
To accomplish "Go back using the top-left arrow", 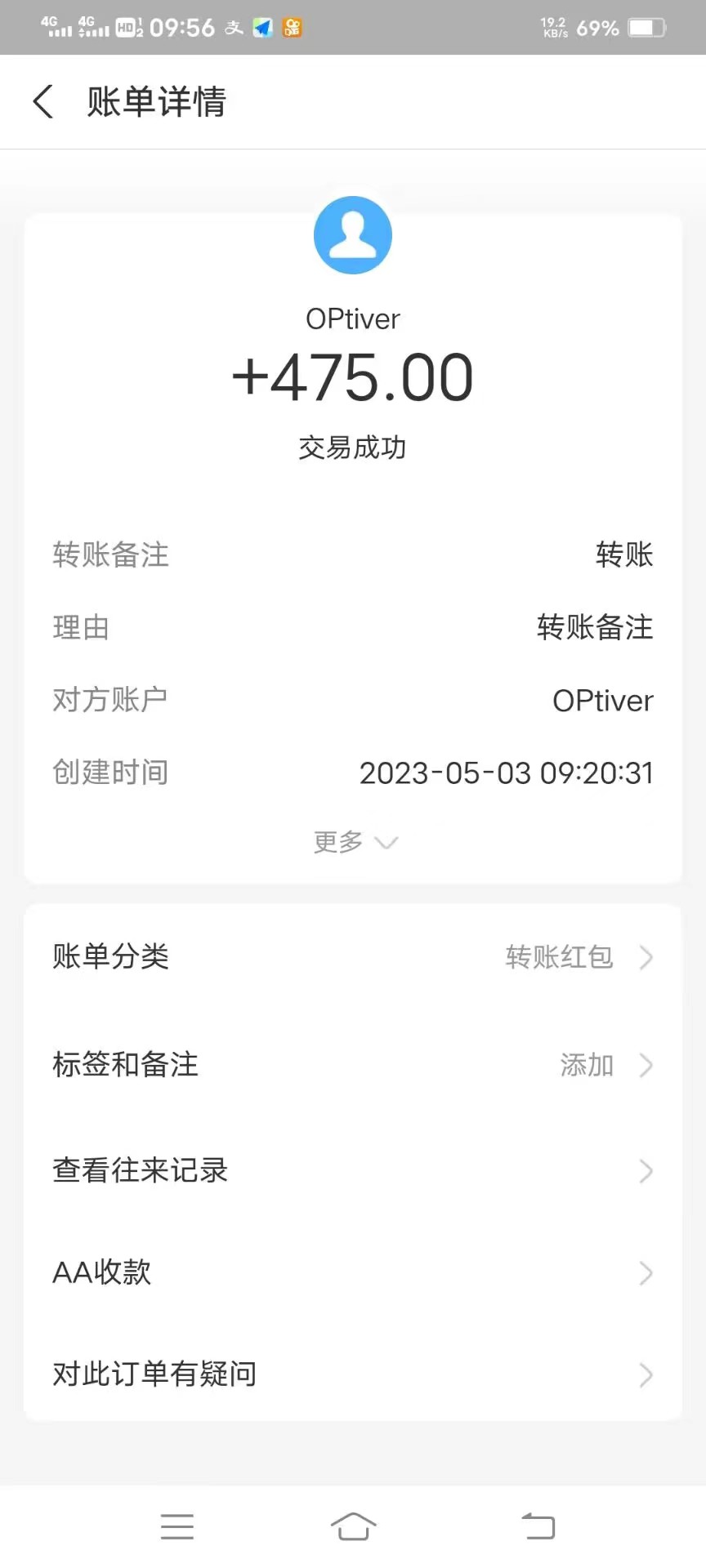I will 42,101.
